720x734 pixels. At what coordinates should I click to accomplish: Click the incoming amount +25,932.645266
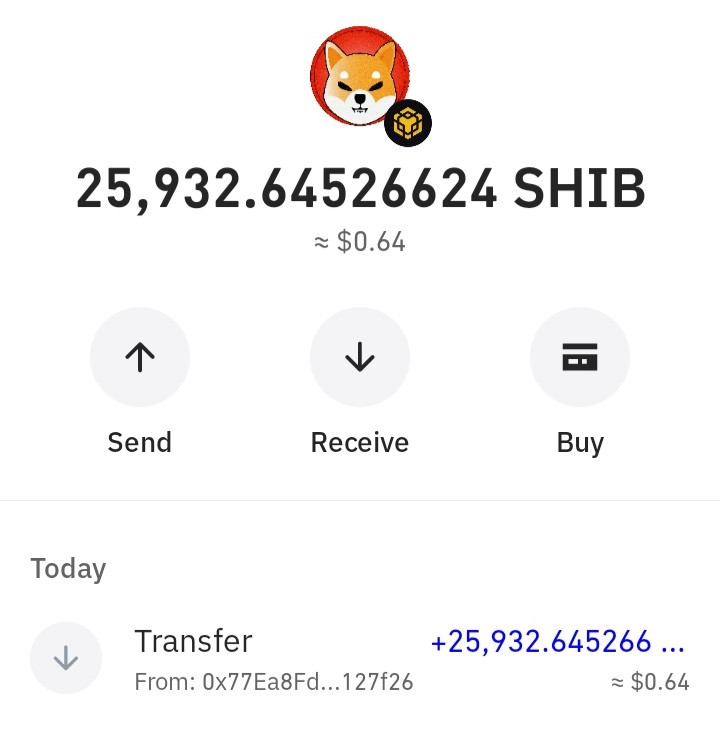557,641
